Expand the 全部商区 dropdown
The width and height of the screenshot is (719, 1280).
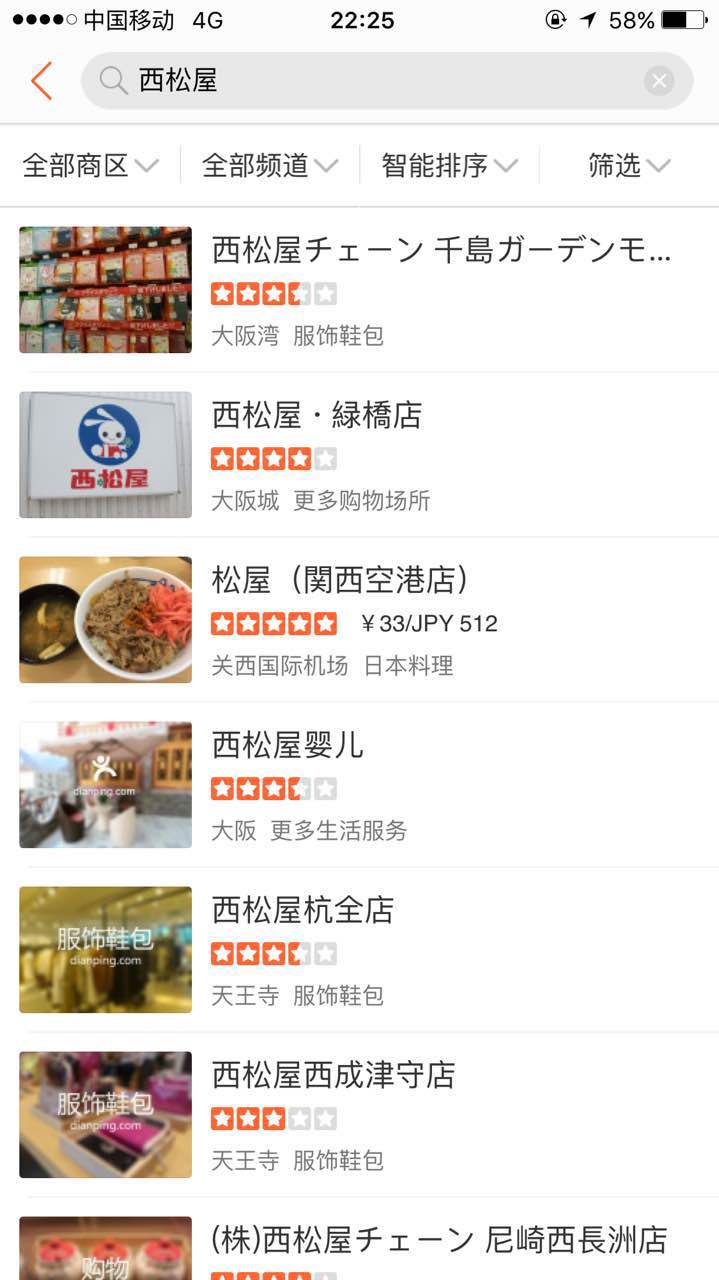coord(90,166)
